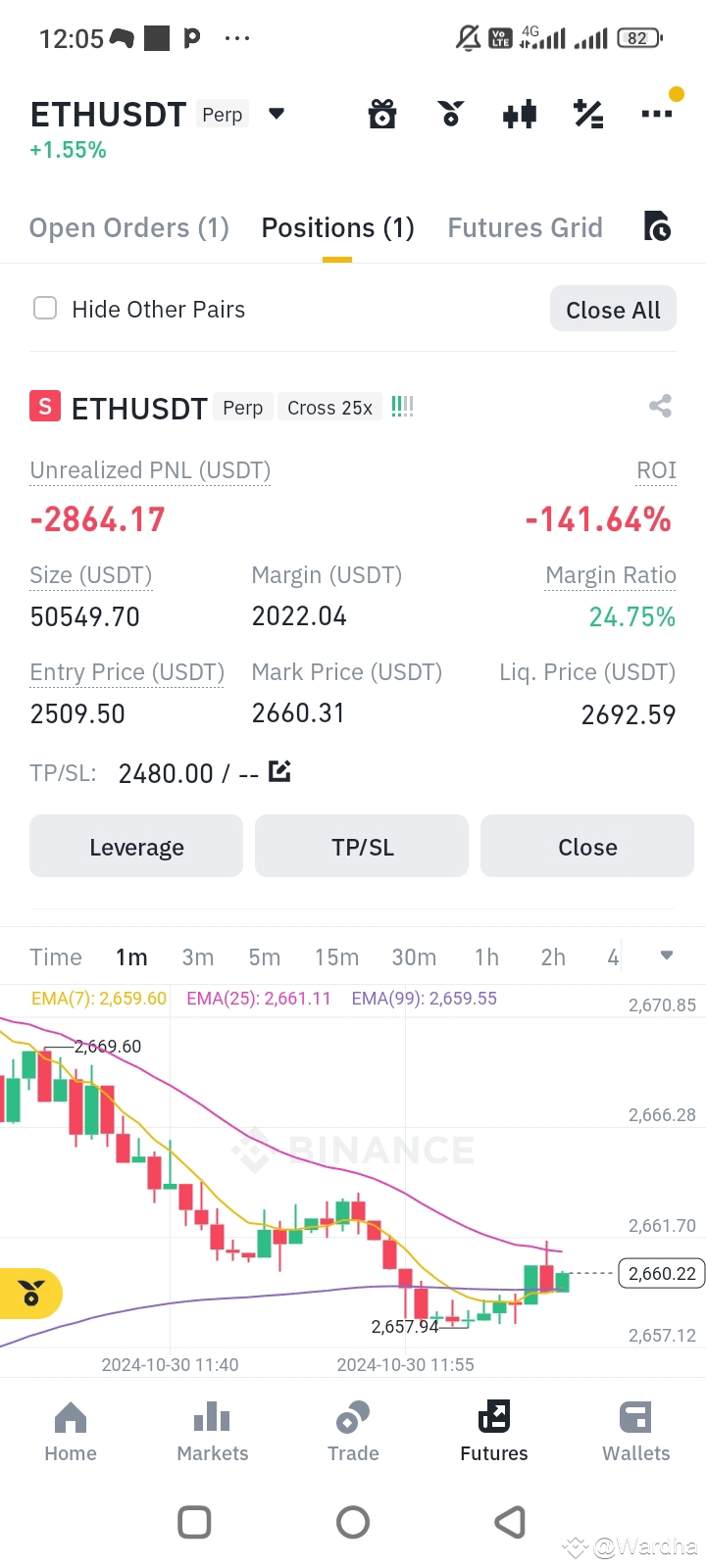Open the candlestick chart data icon

519,114
